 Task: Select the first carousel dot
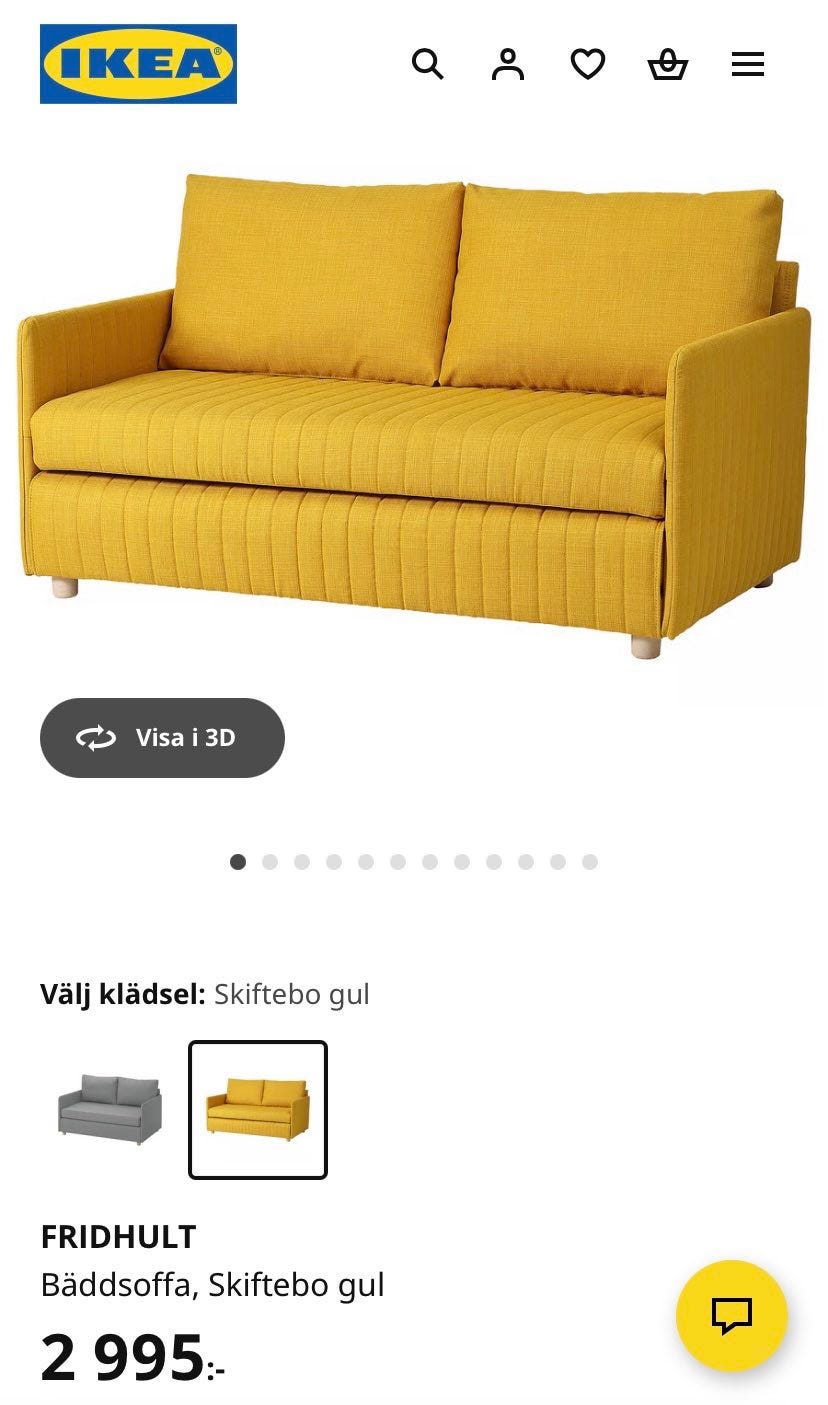tap(237, 860)
